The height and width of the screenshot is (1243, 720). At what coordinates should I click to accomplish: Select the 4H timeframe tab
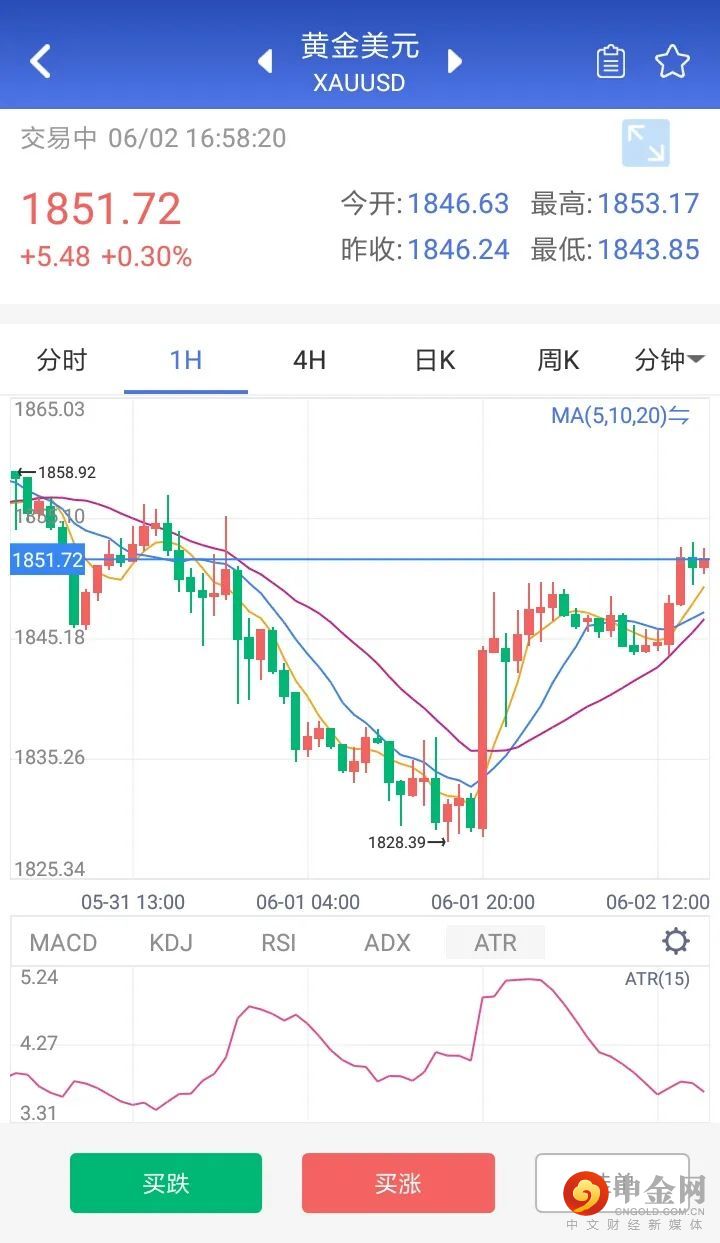point(309,360)
